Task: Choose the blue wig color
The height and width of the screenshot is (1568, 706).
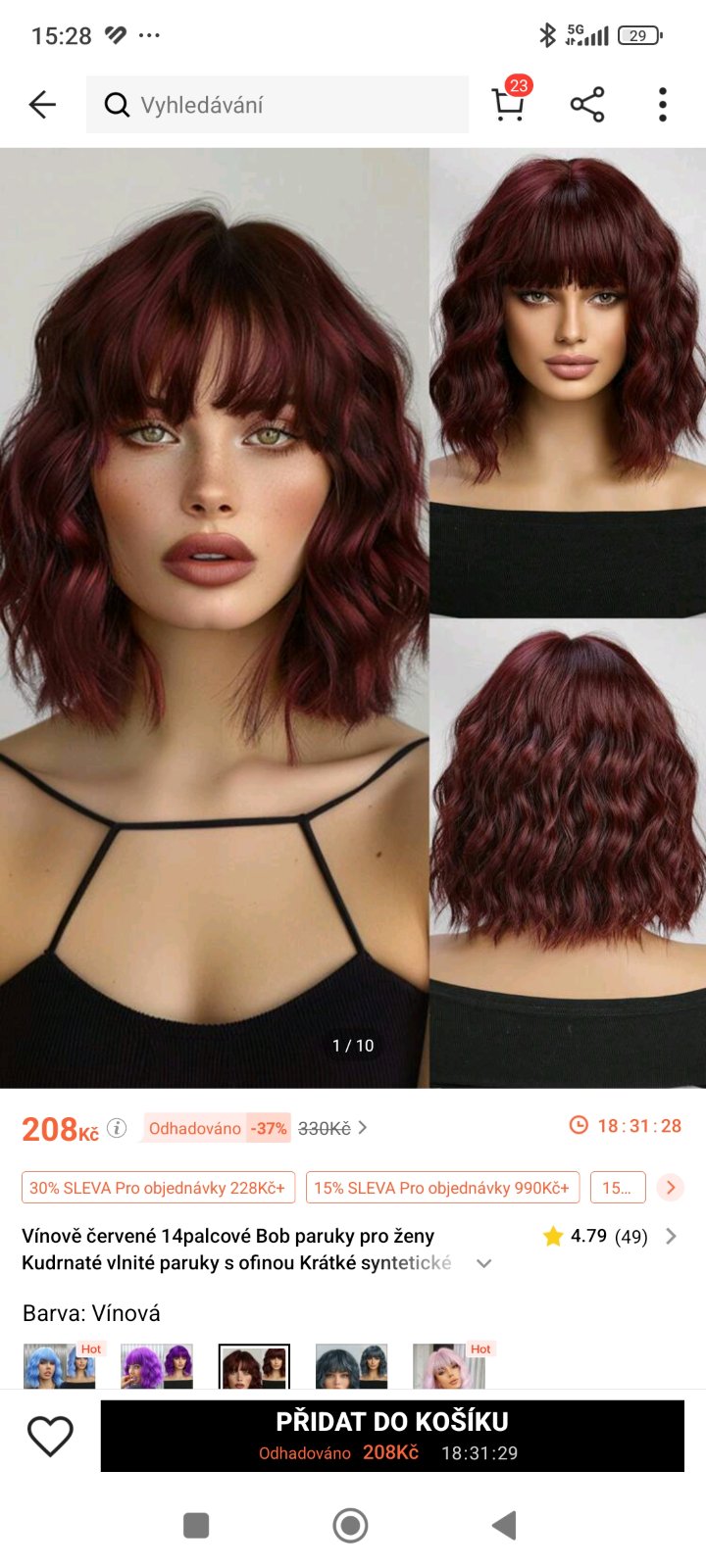Action: (60, 1366)
